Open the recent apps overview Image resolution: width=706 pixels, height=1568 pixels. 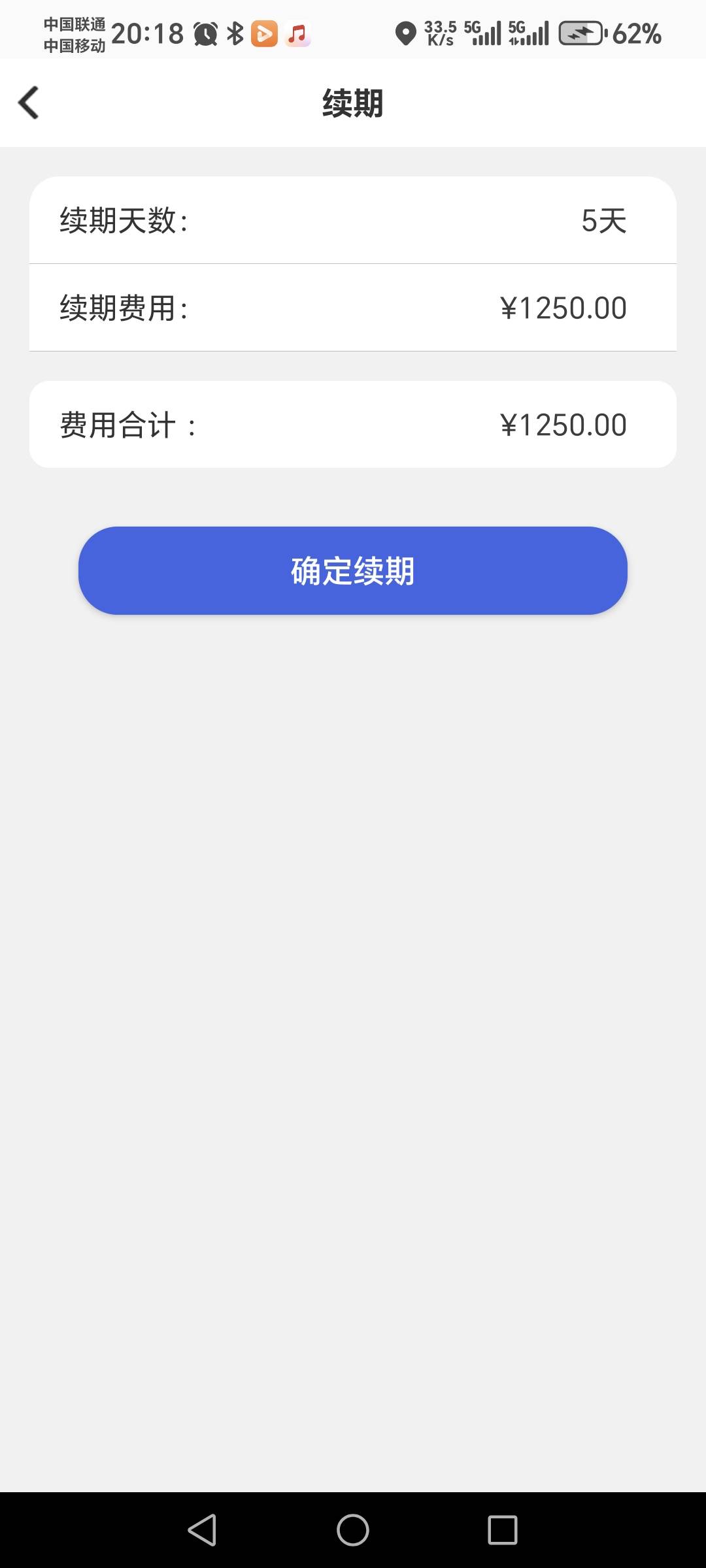503,1530
